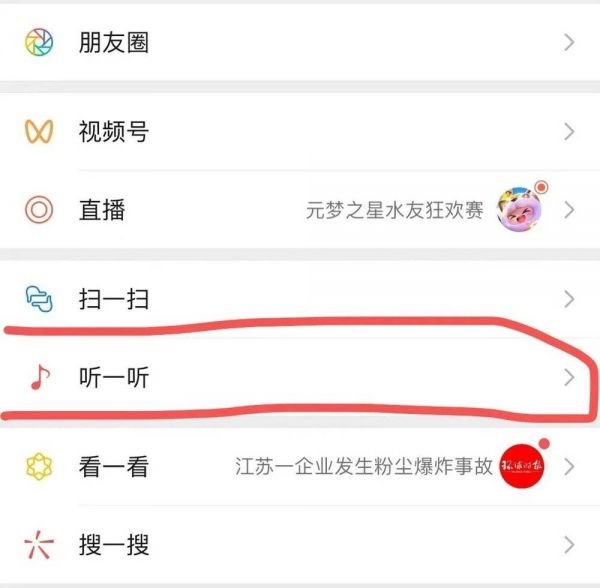Open 看一看 Top Stories

[114, 466]
